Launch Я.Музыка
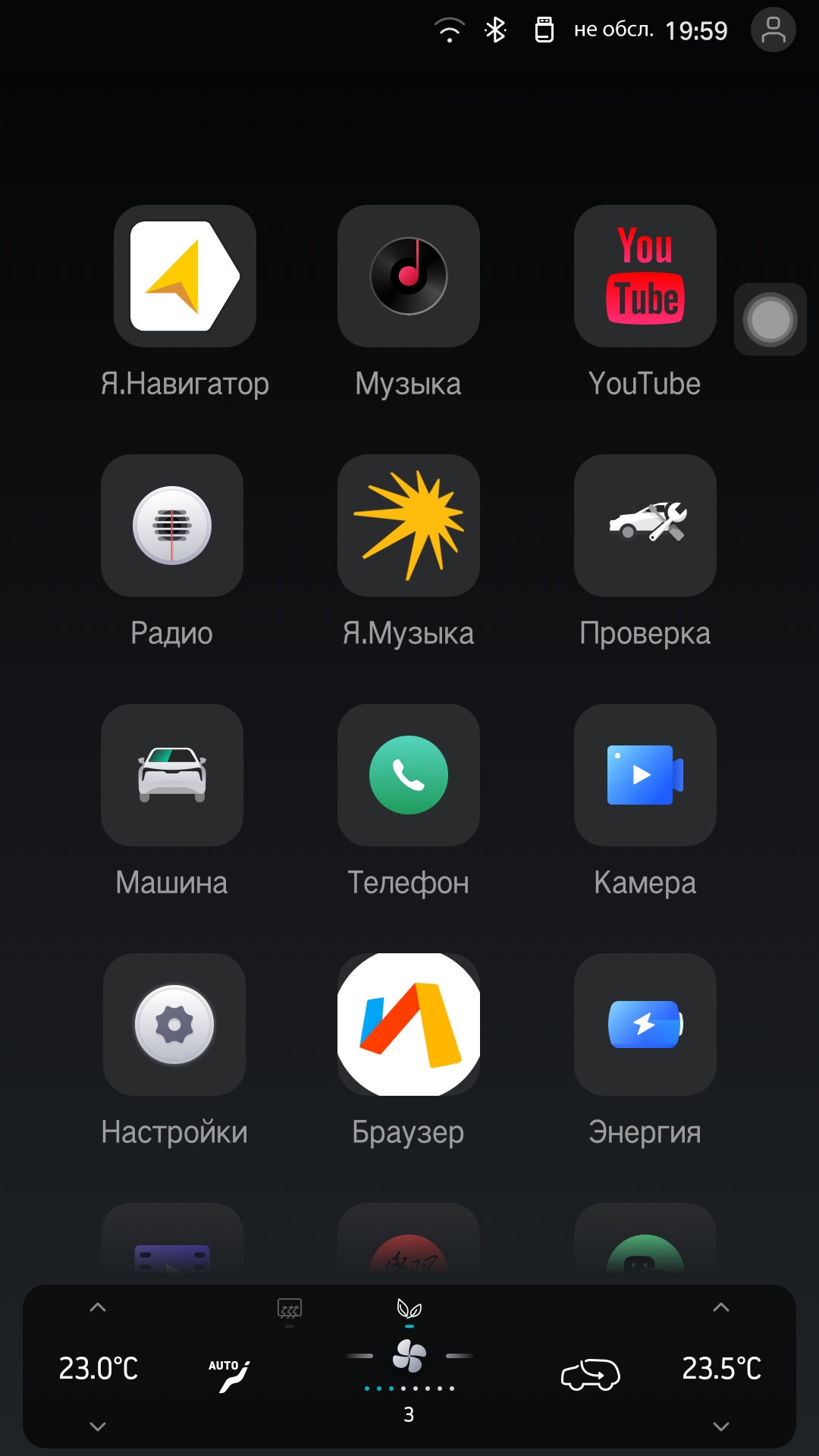Screen dimensions: 819x1456 click(x=409, y=526)
